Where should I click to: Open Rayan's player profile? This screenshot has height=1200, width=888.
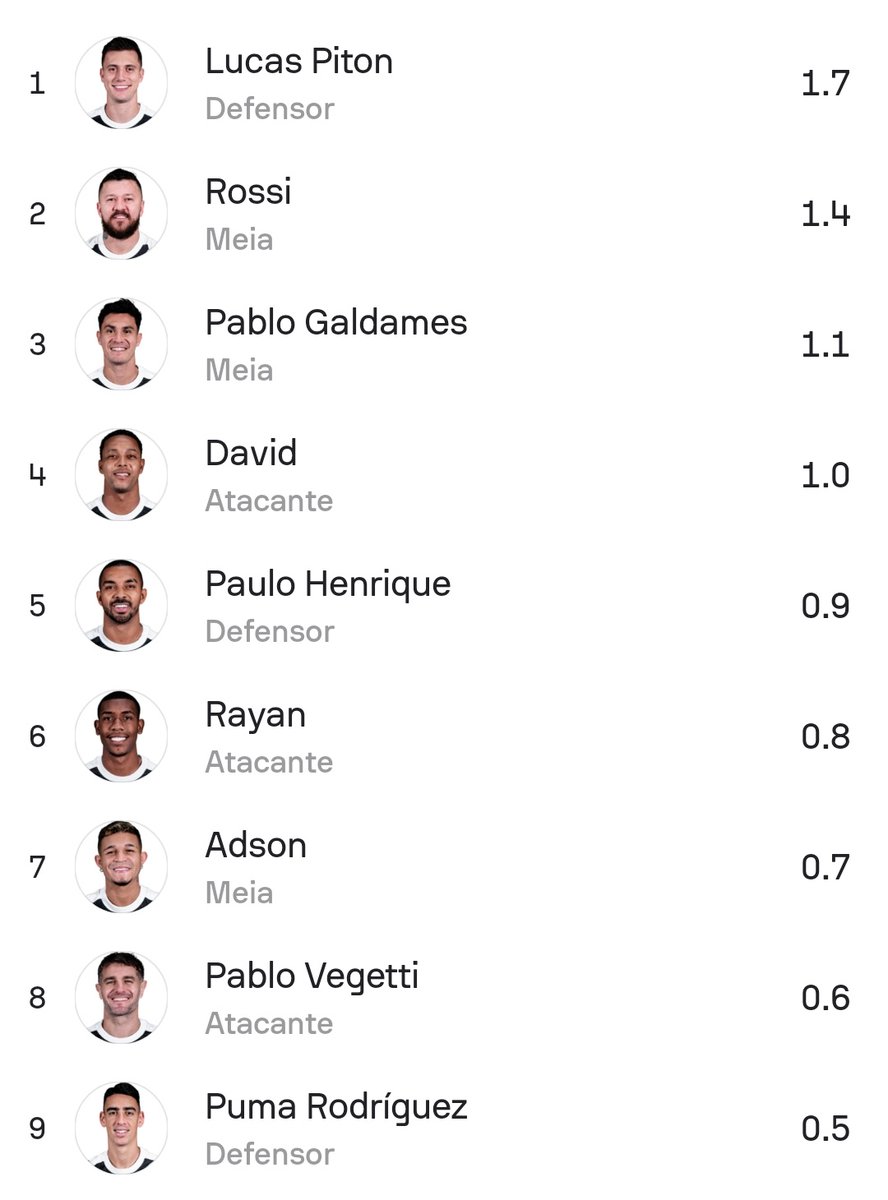[255, 715]
